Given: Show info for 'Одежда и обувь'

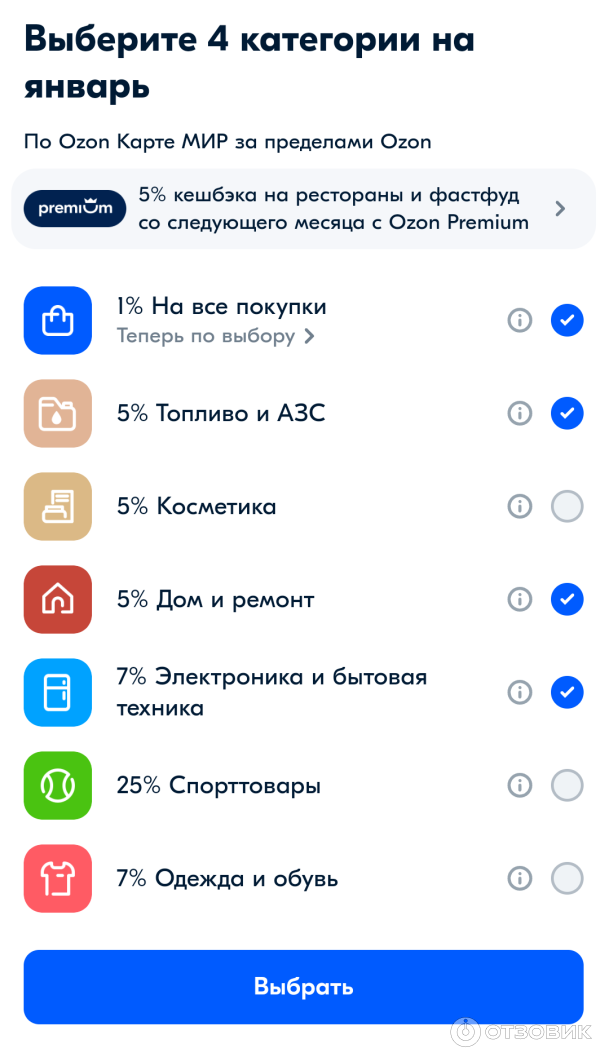Looking at the screenshot, I should tap(519, 878).
